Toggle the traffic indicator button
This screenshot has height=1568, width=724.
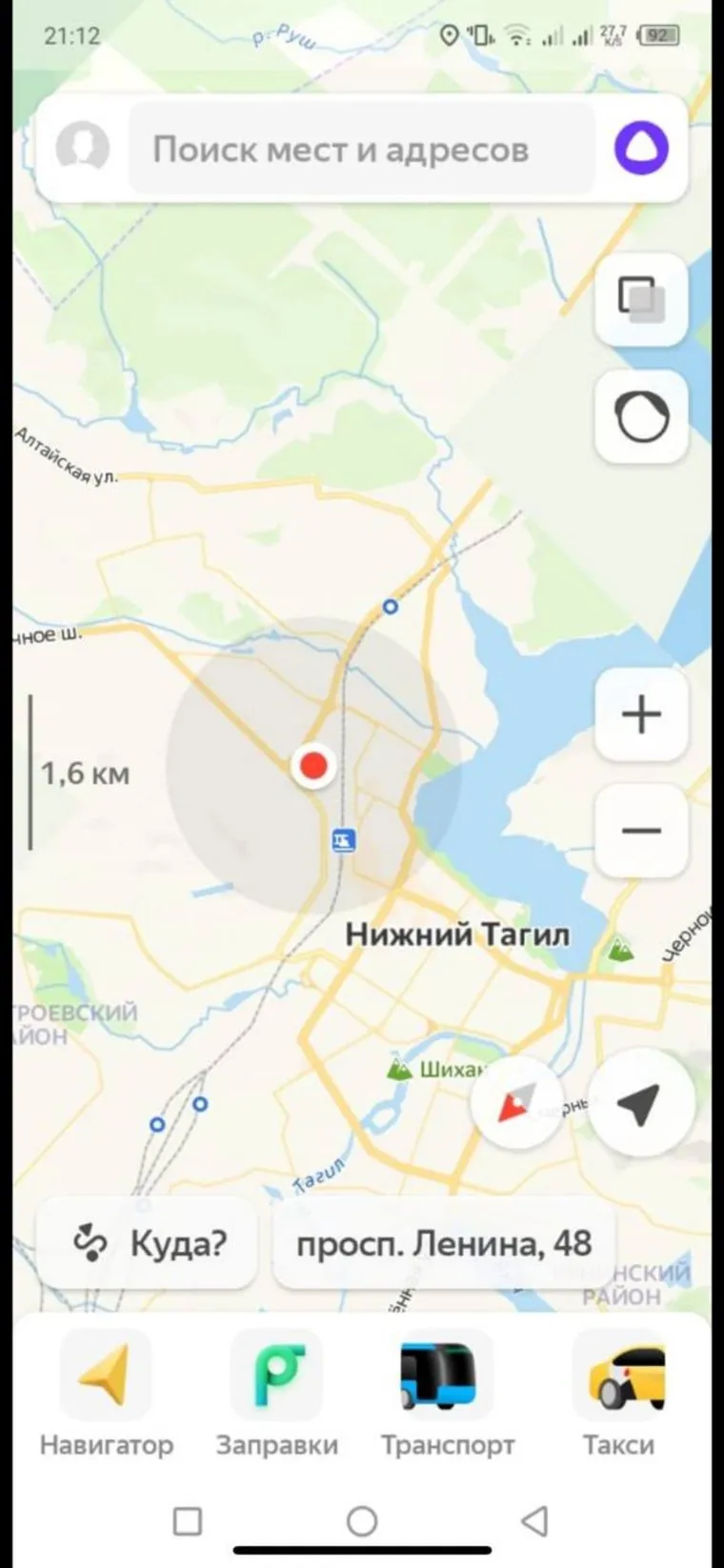640,416
